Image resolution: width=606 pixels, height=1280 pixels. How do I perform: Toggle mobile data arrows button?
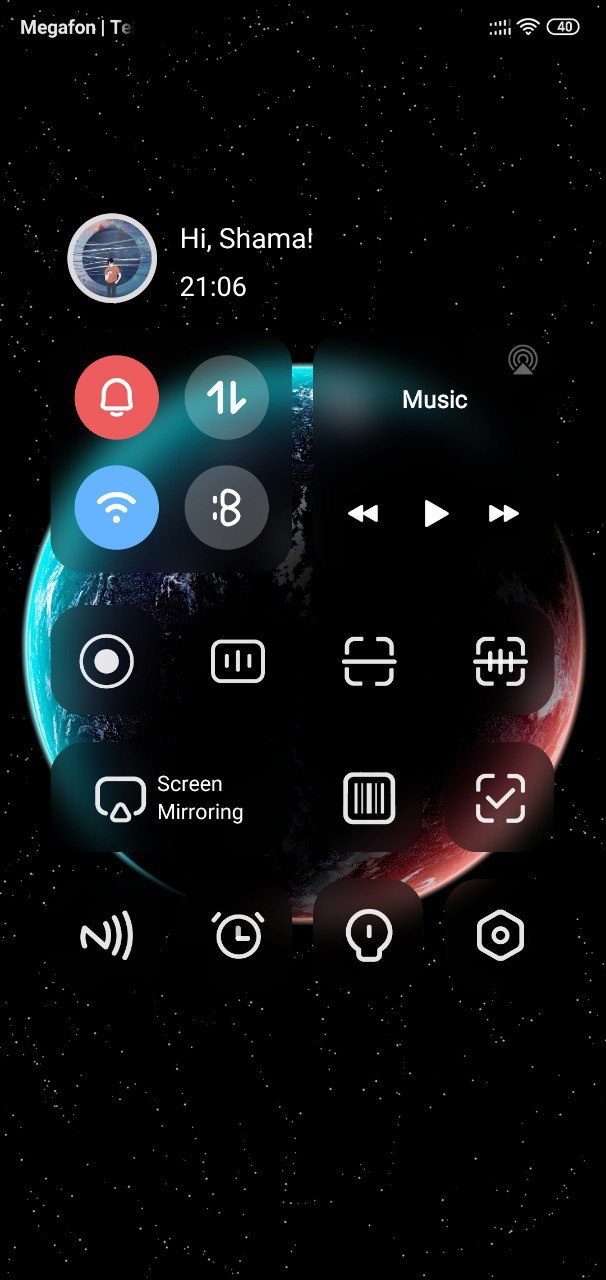coord(227,397)
